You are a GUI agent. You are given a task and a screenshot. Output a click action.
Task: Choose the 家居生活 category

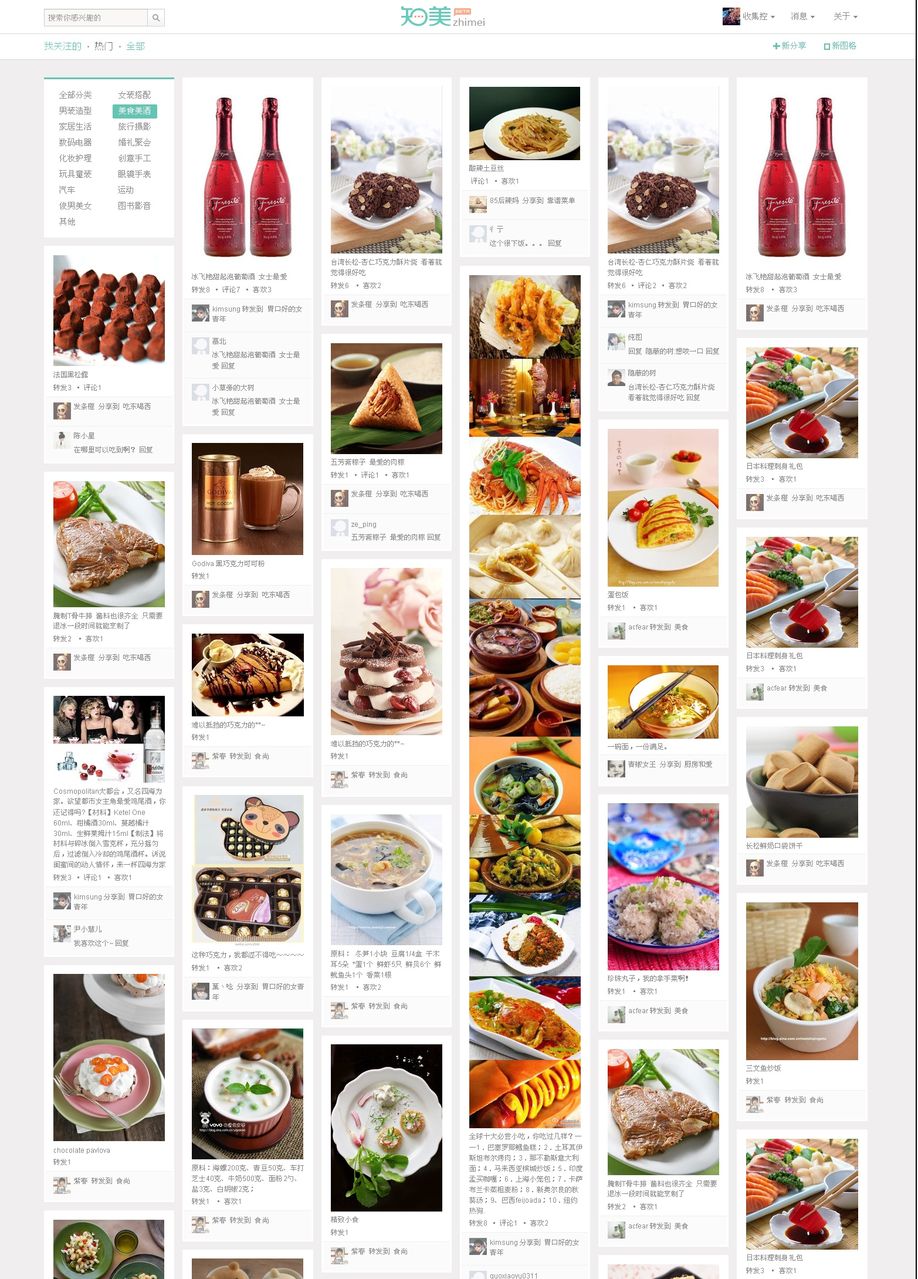coord(75,127)
